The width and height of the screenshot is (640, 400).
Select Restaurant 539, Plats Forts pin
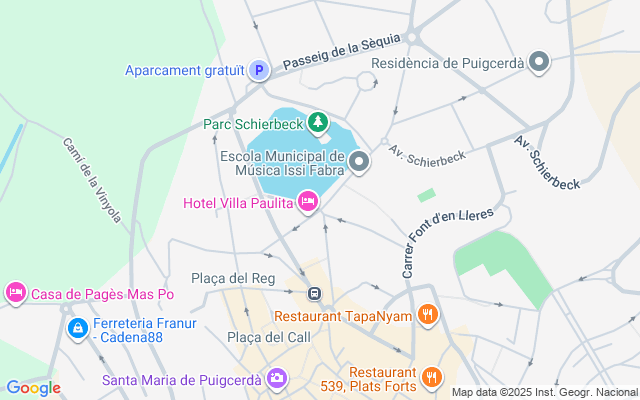click(431, 377)
